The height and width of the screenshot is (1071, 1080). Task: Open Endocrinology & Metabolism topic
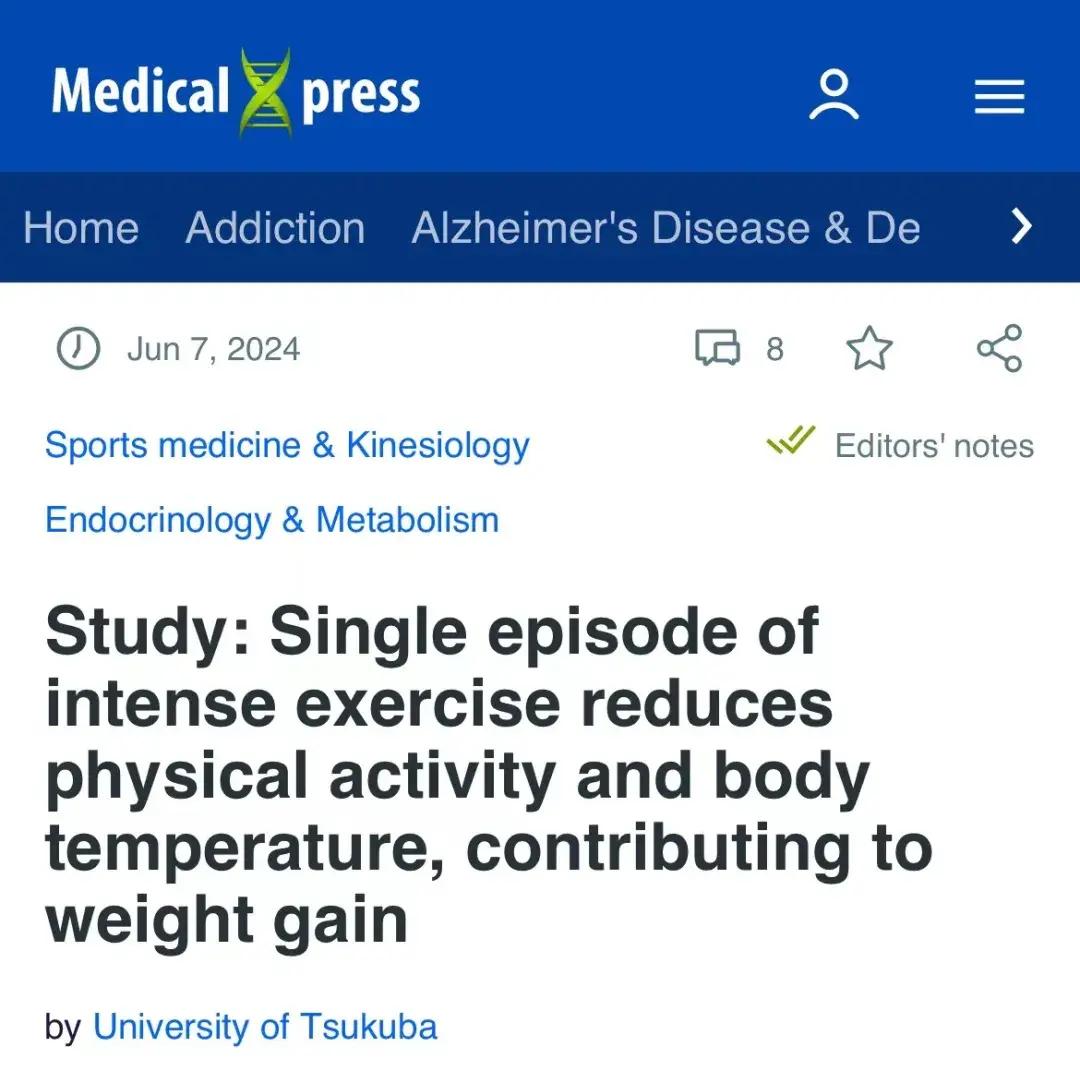coord(272,520)
